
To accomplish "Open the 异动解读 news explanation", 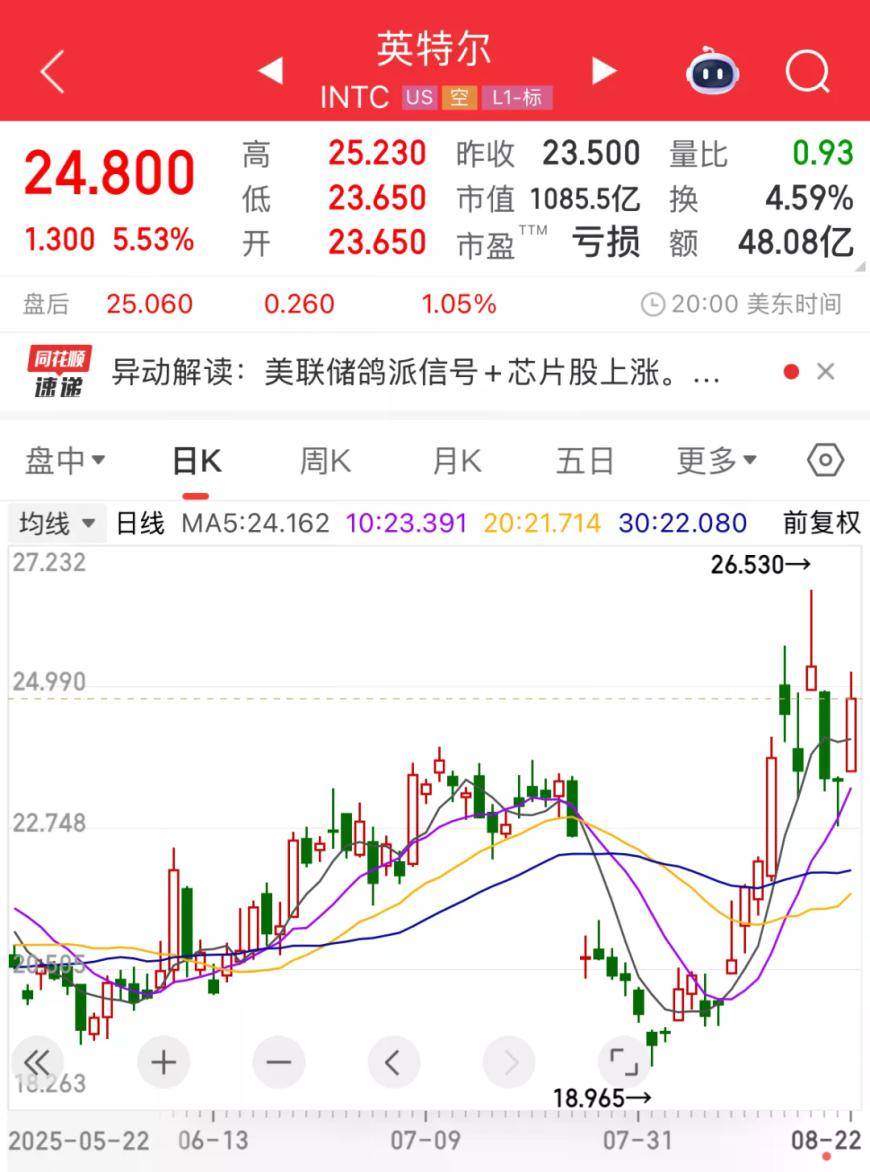I will click(420, 371).
